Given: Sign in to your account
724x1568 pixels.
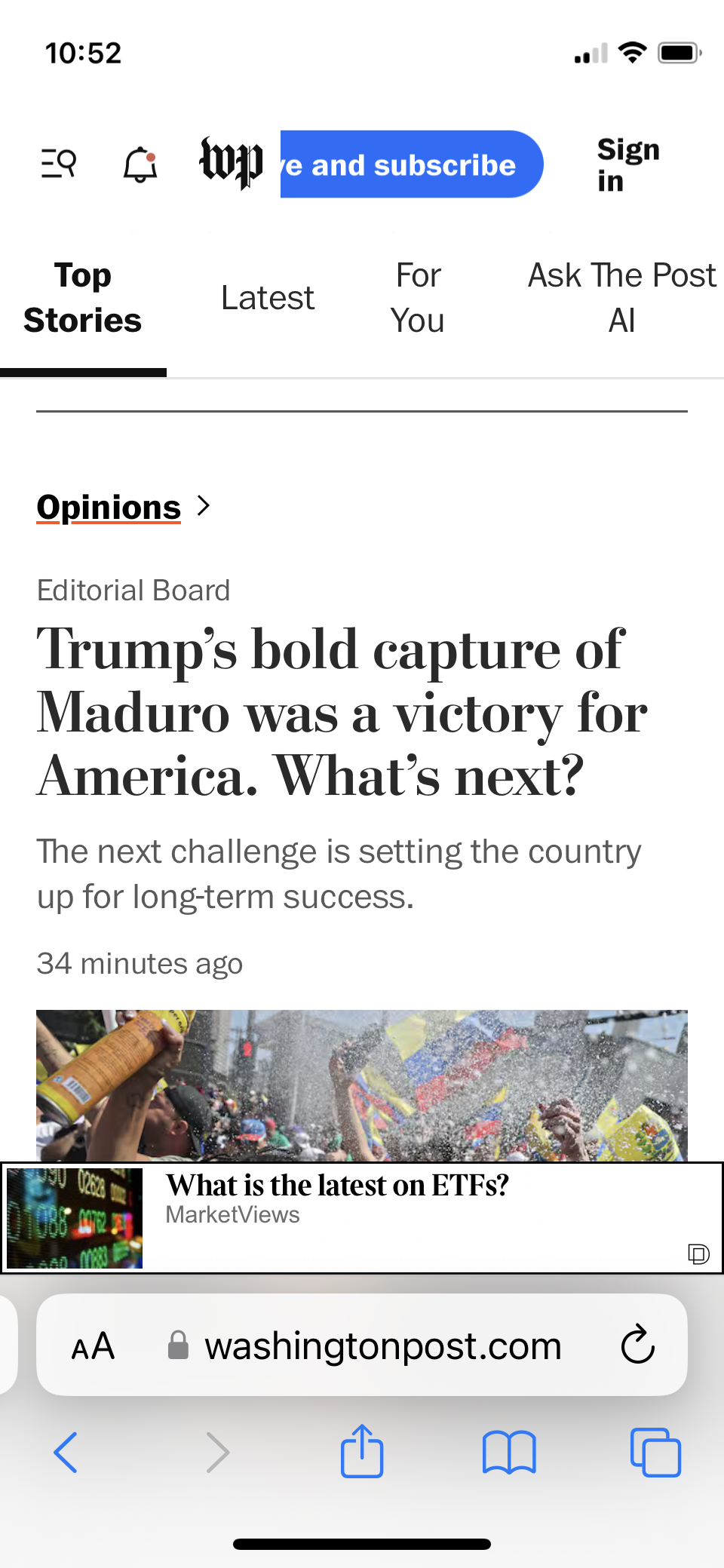Looking at the screenshot, I should point(627,165).
